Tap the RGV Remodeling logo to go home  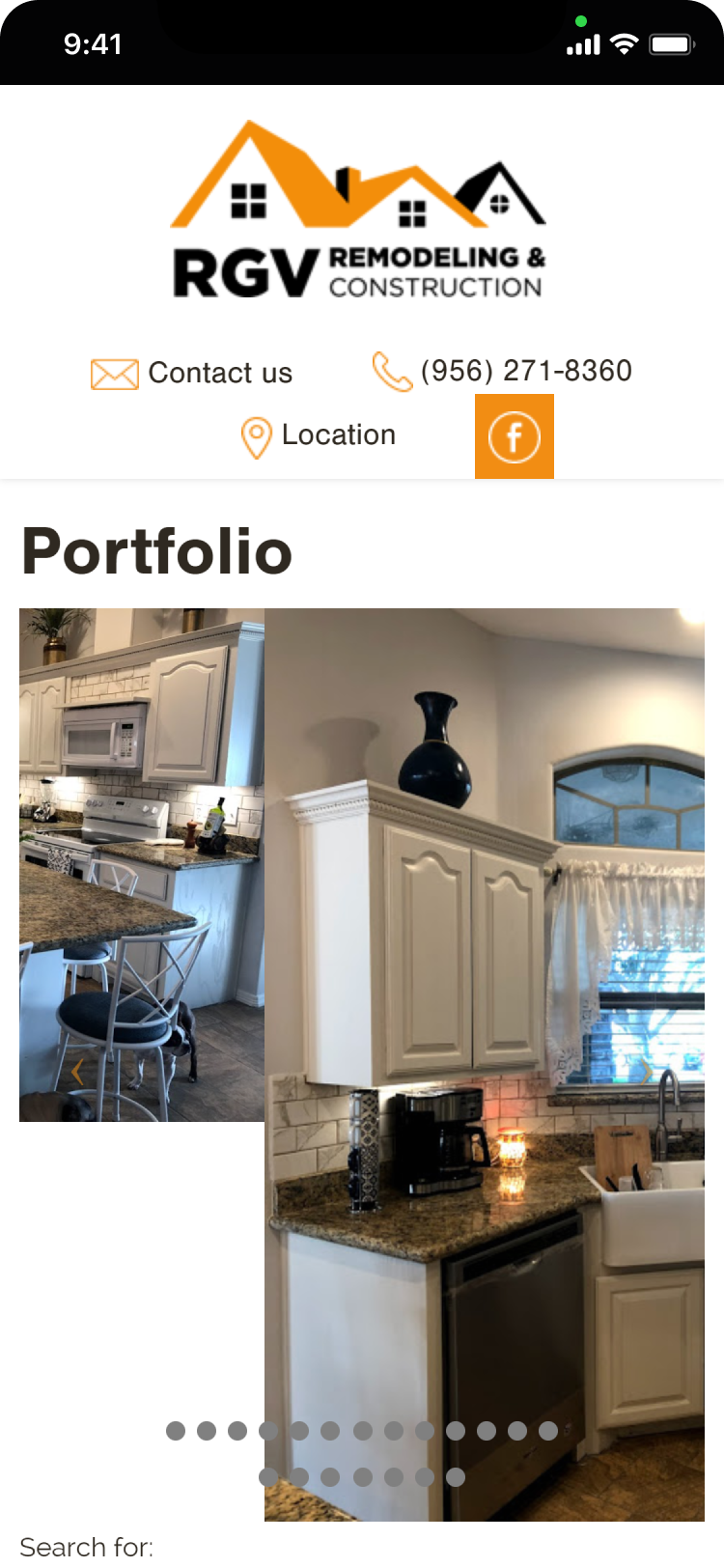(359, 210)
